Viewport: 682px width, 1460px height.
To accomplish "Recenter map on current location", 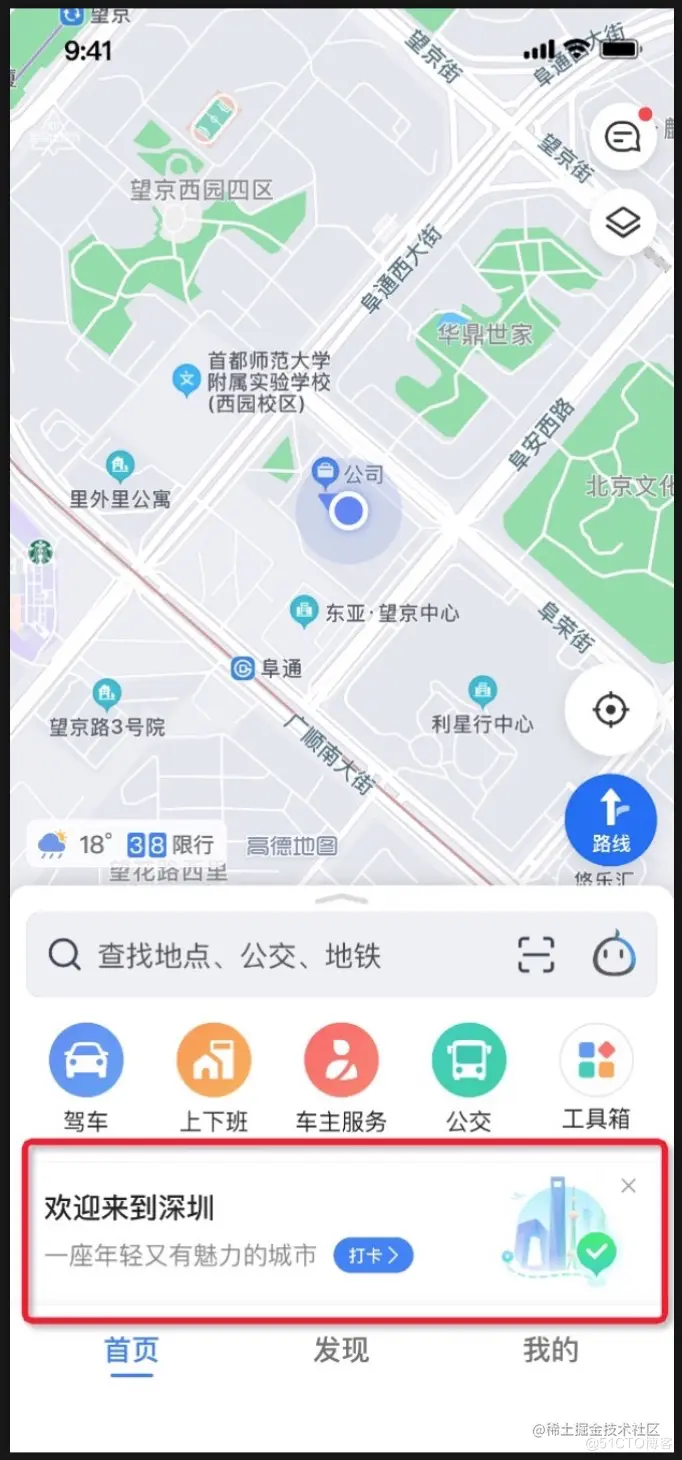I will click(x=610, y=710).
